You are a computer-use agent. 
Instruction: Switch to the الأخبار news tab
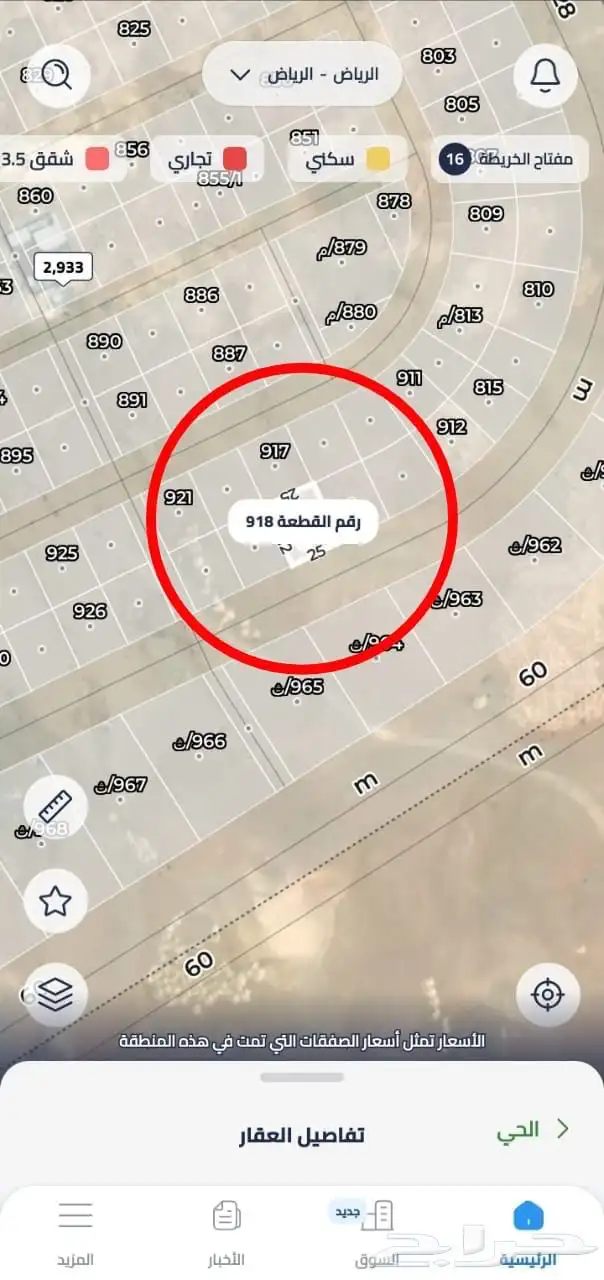tap(227, 1230)
